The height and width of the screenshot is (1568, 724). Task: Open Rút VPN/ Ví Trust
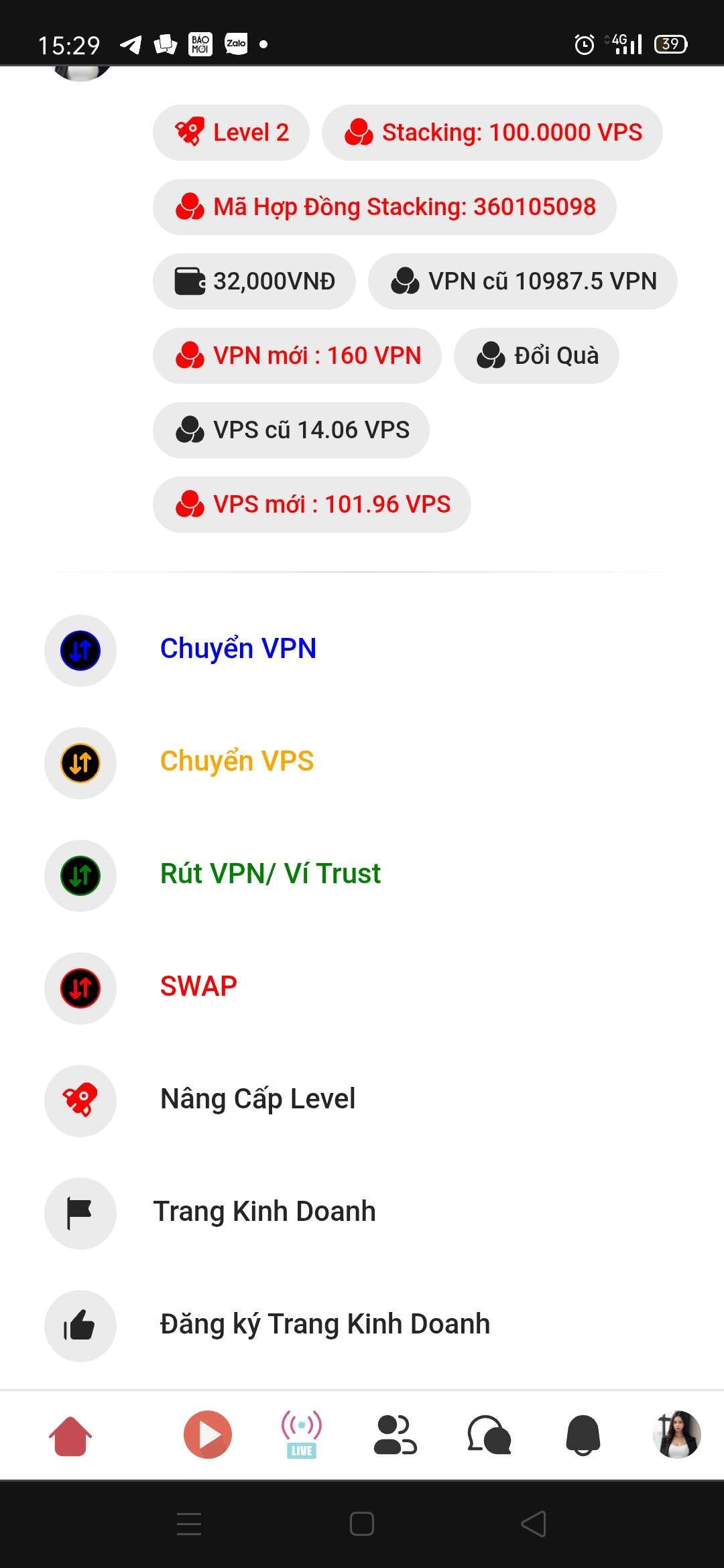pyautogui.click(x=270, y=874)
